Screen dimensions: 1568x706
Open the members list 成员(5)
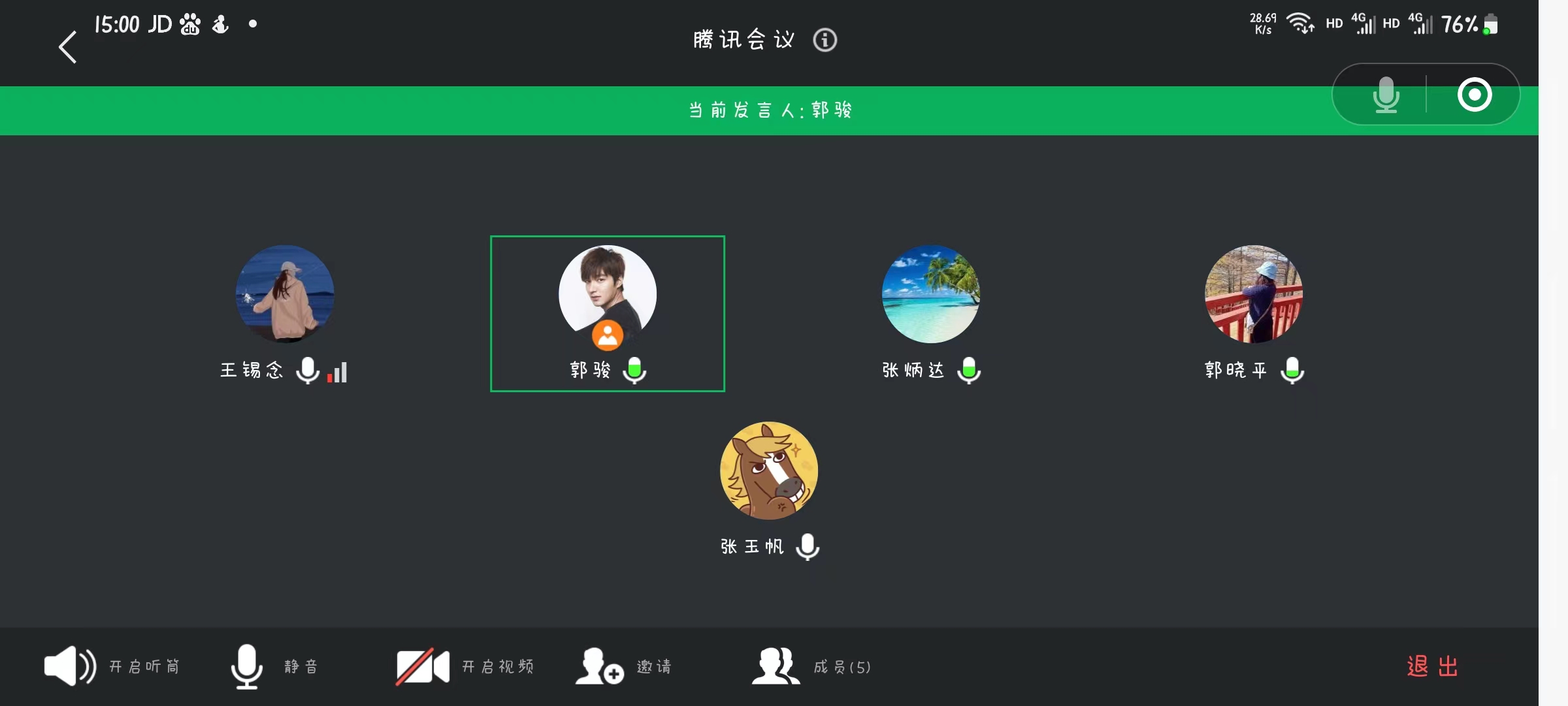(x=811, y=666)
